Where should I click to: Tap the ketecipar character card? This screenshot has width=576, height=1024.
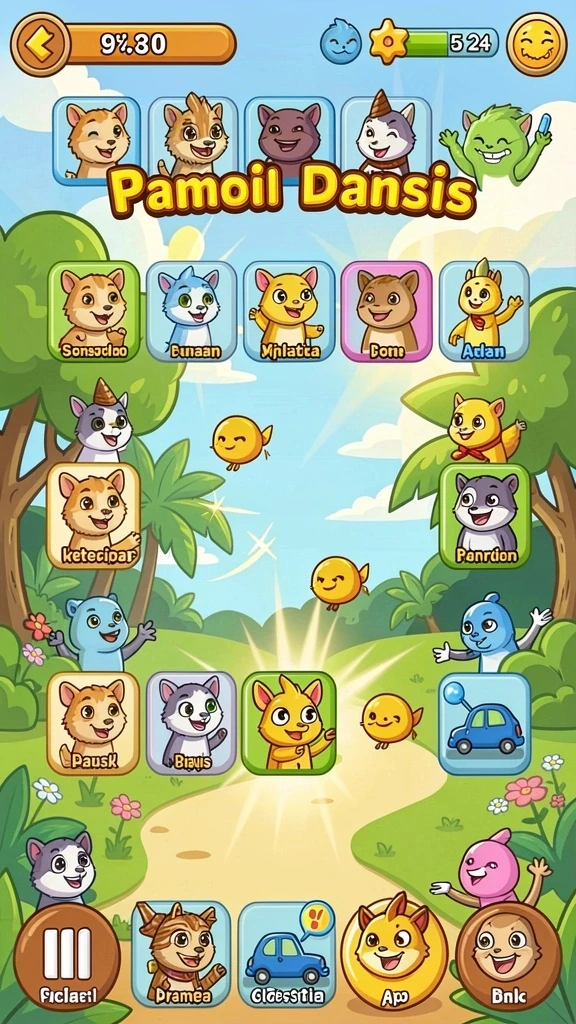click(93, 516)
